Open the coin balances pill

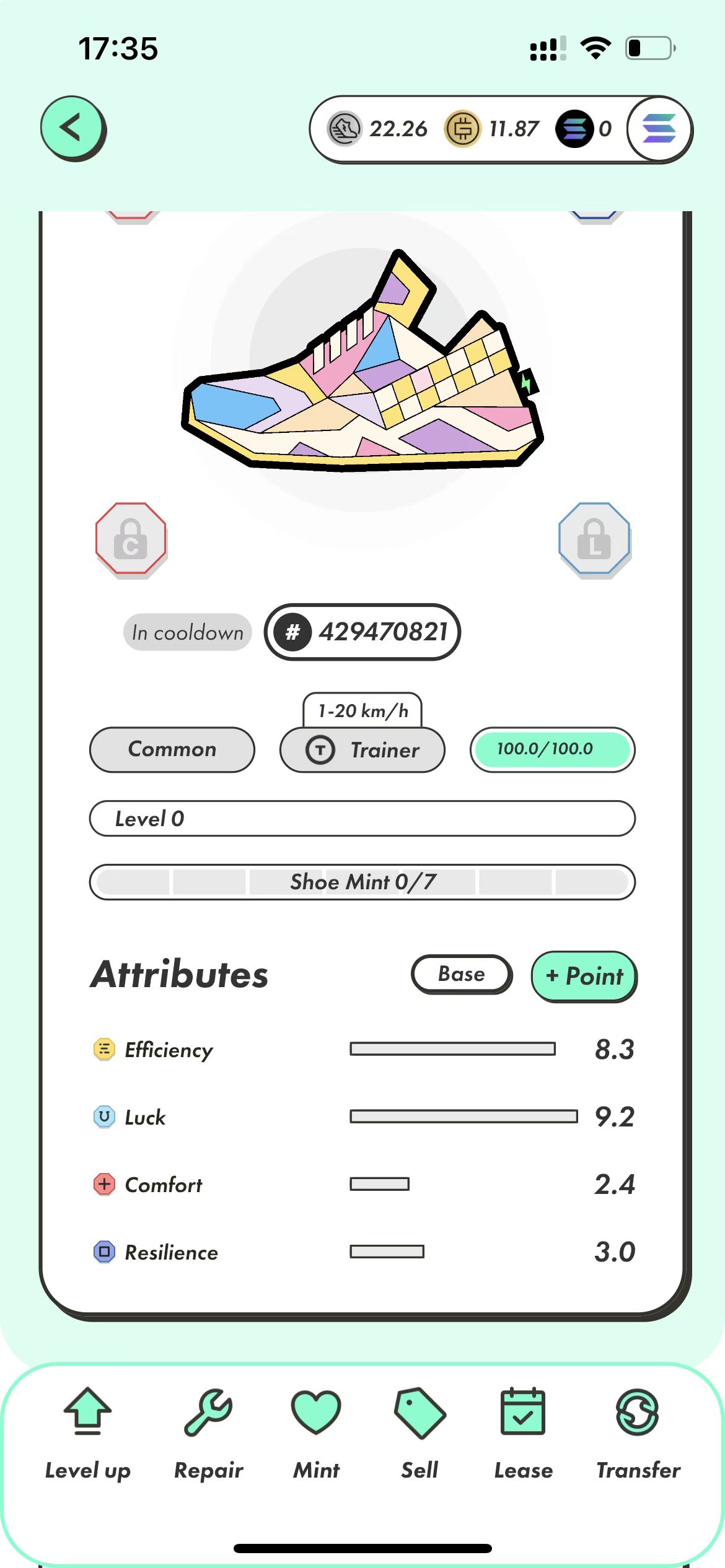click(x=469, y=129)
